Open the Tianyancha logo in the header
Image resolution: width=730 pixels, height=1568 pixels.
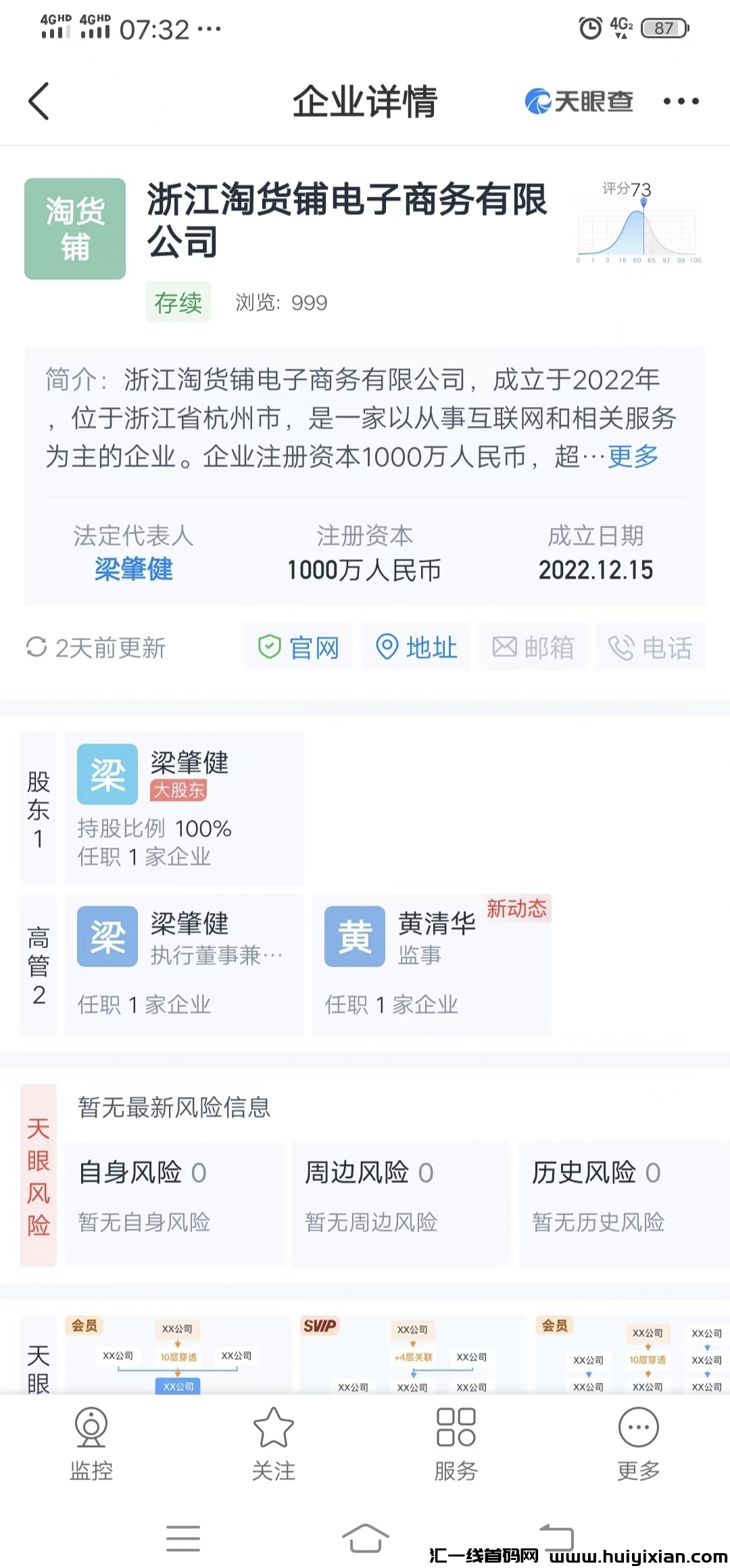[x=578, y=101]
